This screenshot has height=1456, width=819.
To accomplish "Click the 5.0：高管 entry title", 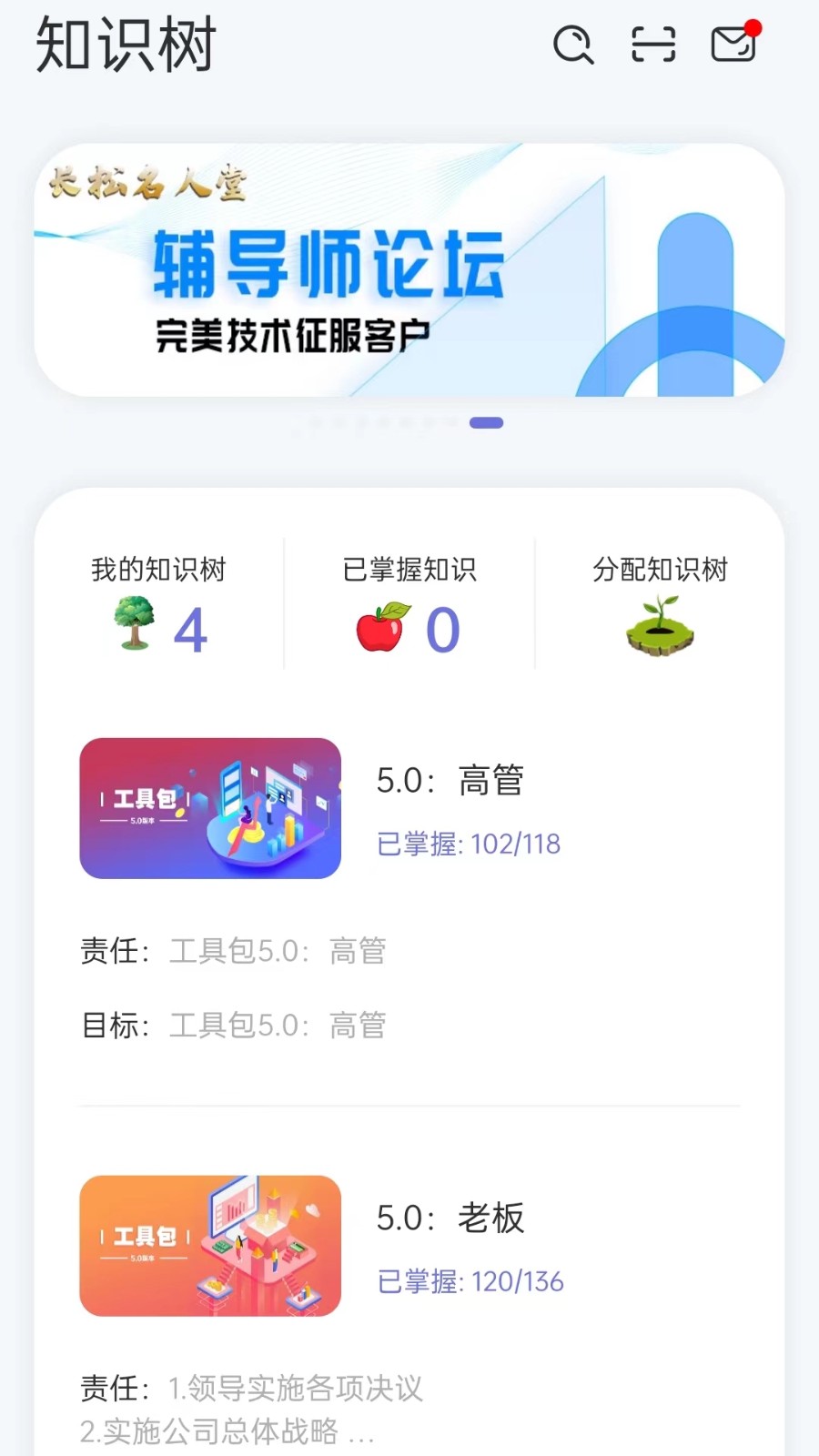I will pyautogui.click(x=450, y=781).
